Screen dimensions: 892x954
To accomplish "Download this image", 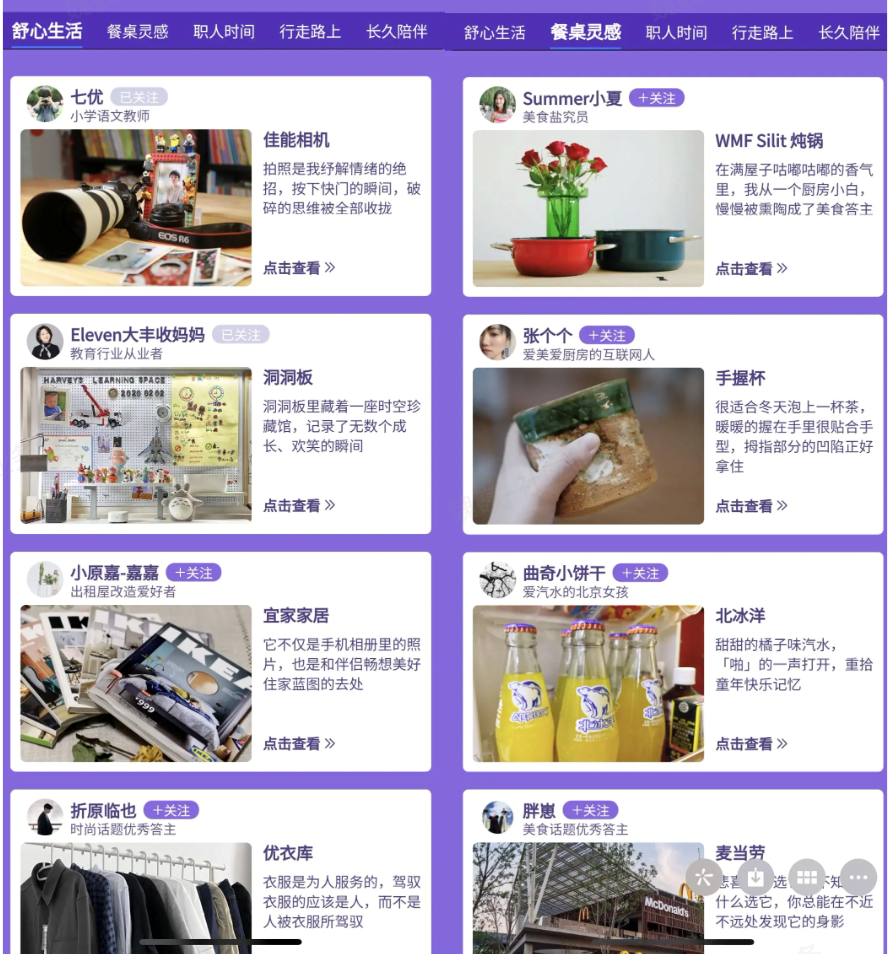I will [756, 877].
